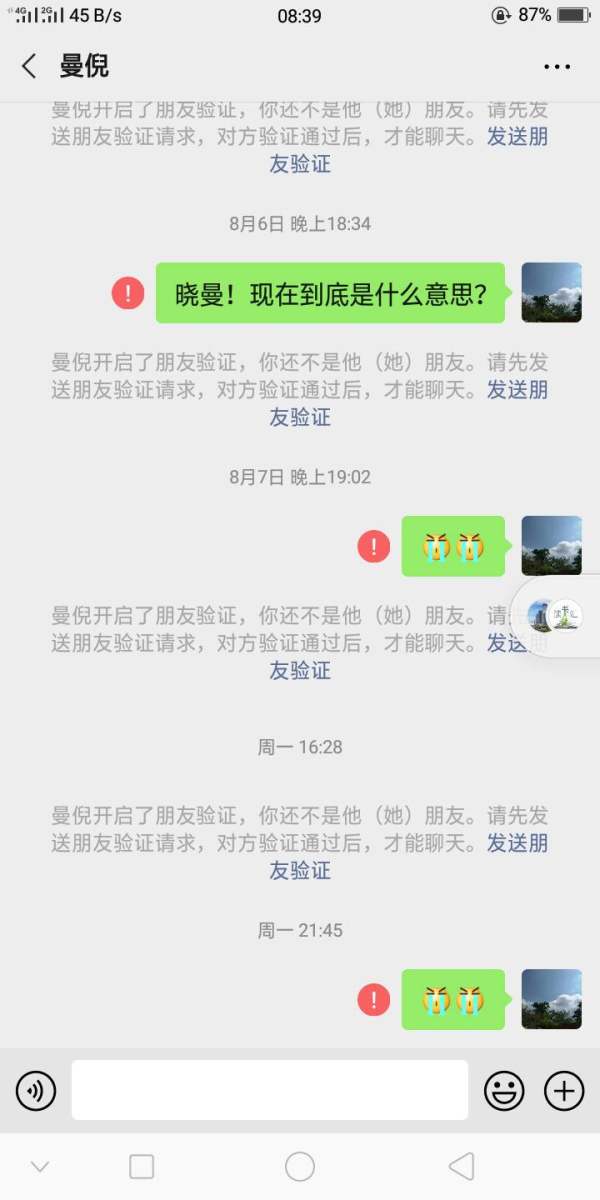Open recent apps from navigation bar
600x1200 pixels.
click(x=142, y=1166)
